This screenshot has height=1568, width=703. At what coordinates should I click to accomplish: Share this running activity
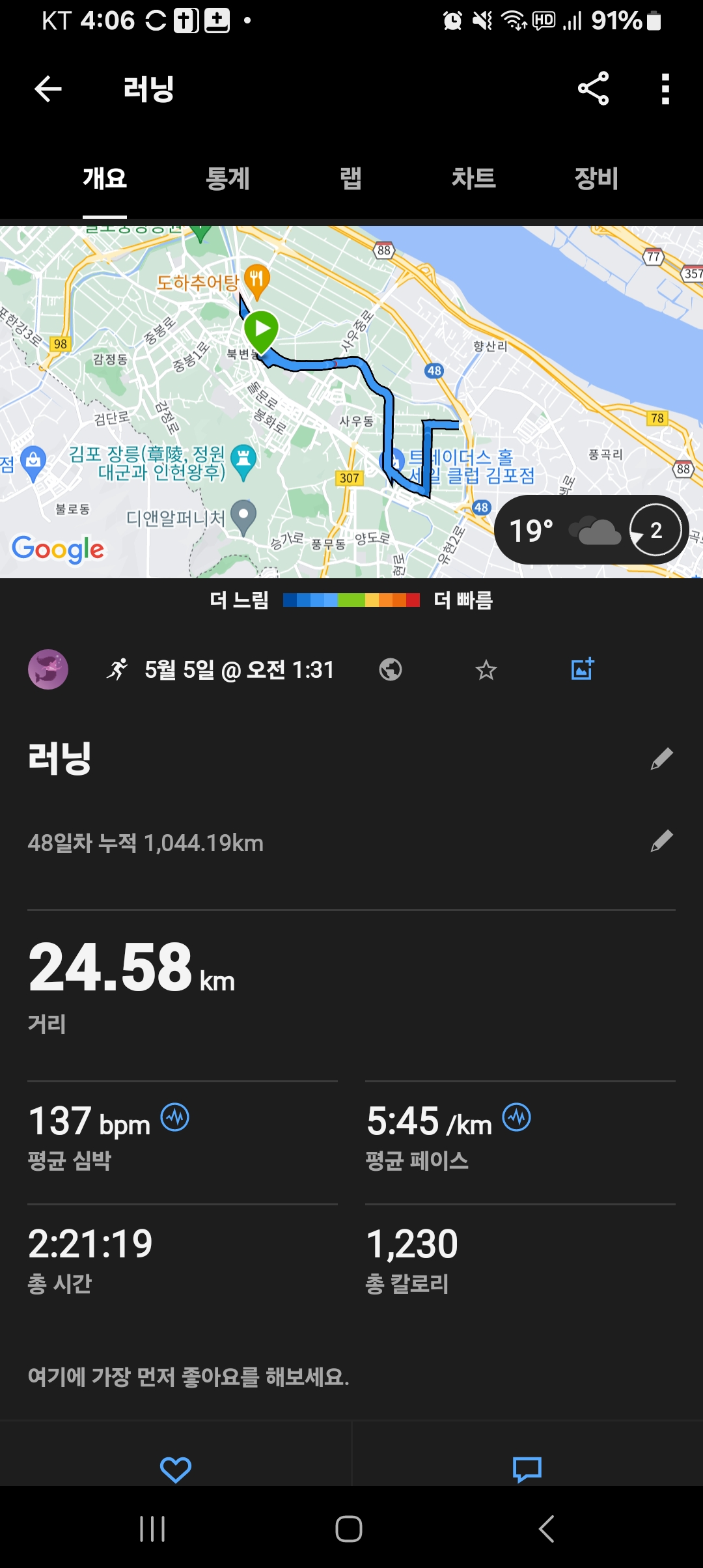click(593, 89)
